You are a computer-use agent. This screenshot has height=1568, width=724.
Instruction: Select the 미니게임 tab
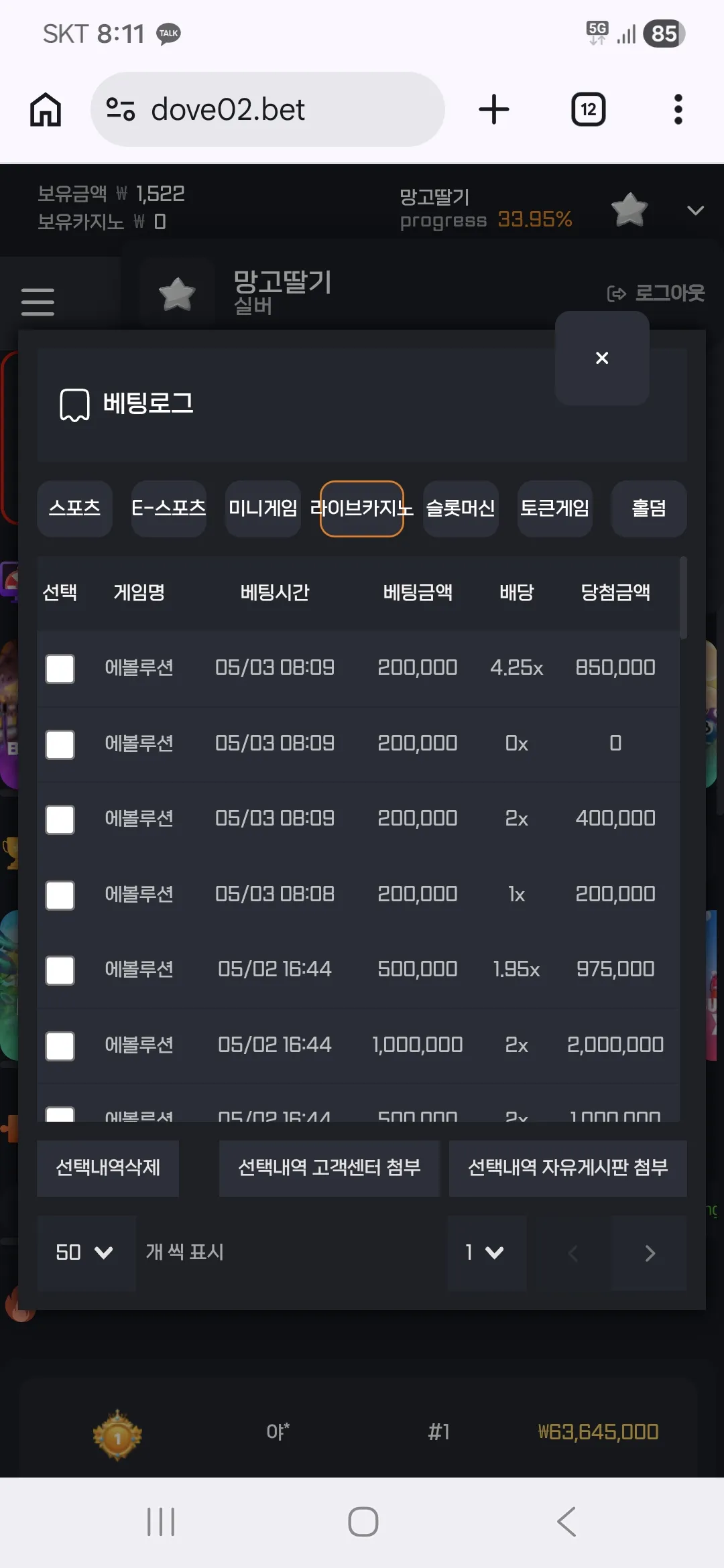pos(263,508)
